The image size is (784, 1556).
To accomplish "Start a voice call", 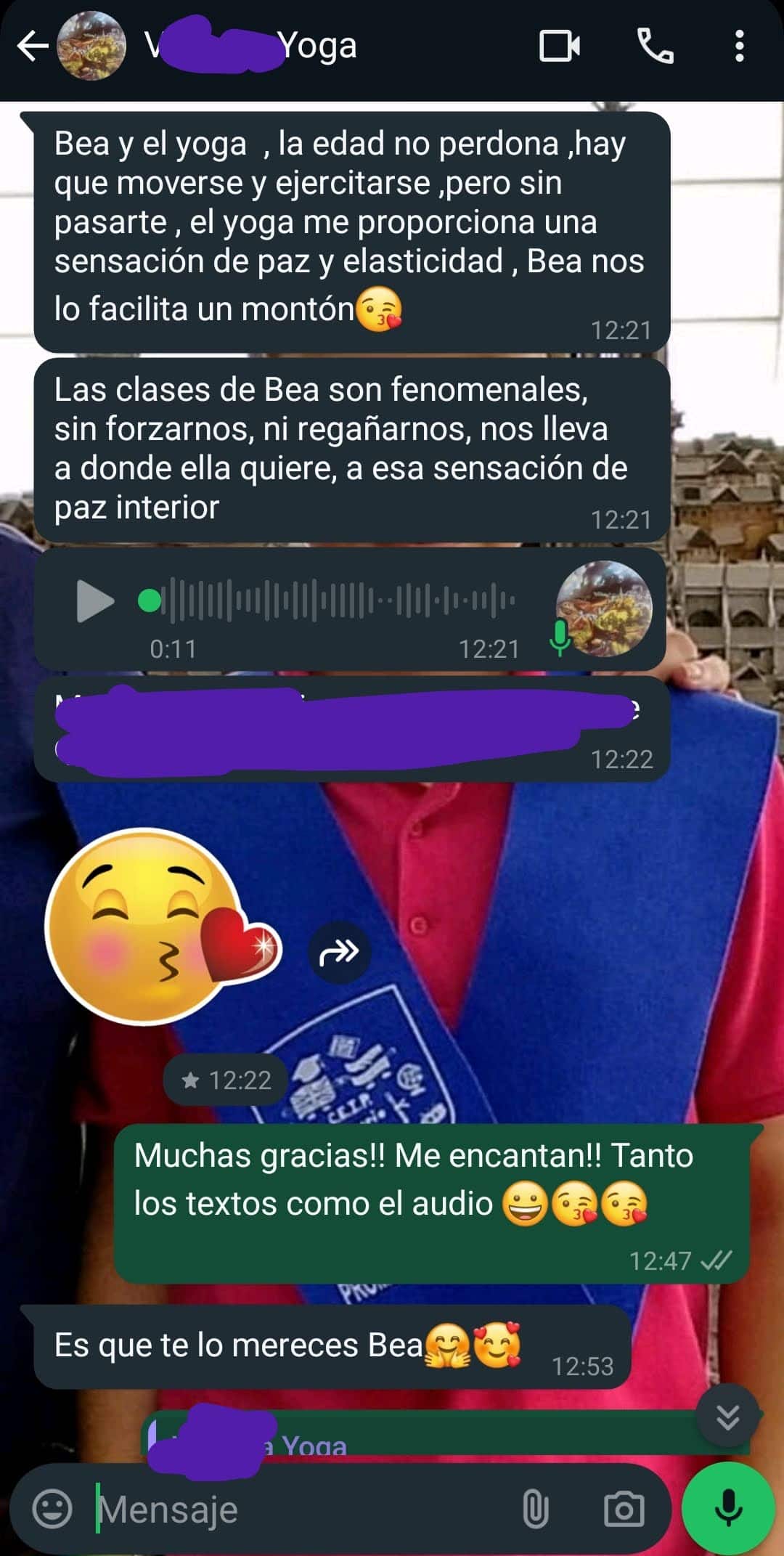I will 655,46.
